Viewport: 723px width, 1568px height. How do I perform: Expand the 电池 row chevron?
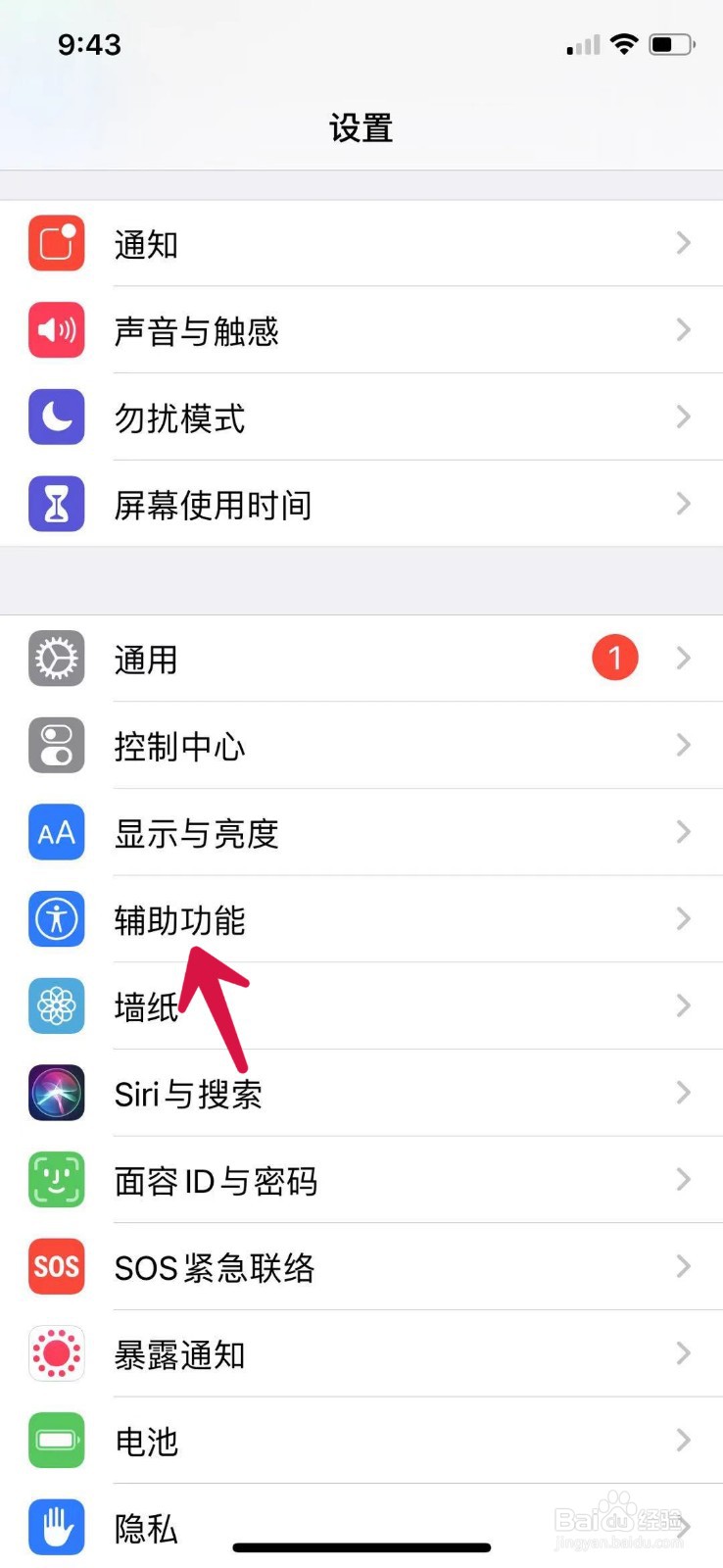684,1441
